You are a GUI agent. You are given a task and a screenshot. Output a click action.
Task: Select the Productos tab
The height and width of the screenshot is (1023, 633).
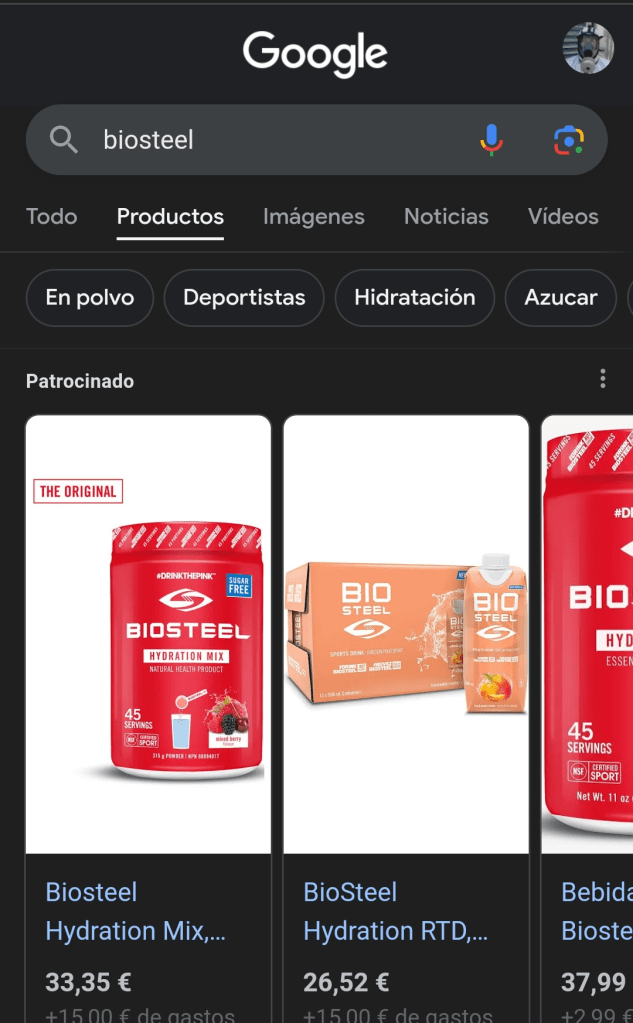[x=170, y=216]
